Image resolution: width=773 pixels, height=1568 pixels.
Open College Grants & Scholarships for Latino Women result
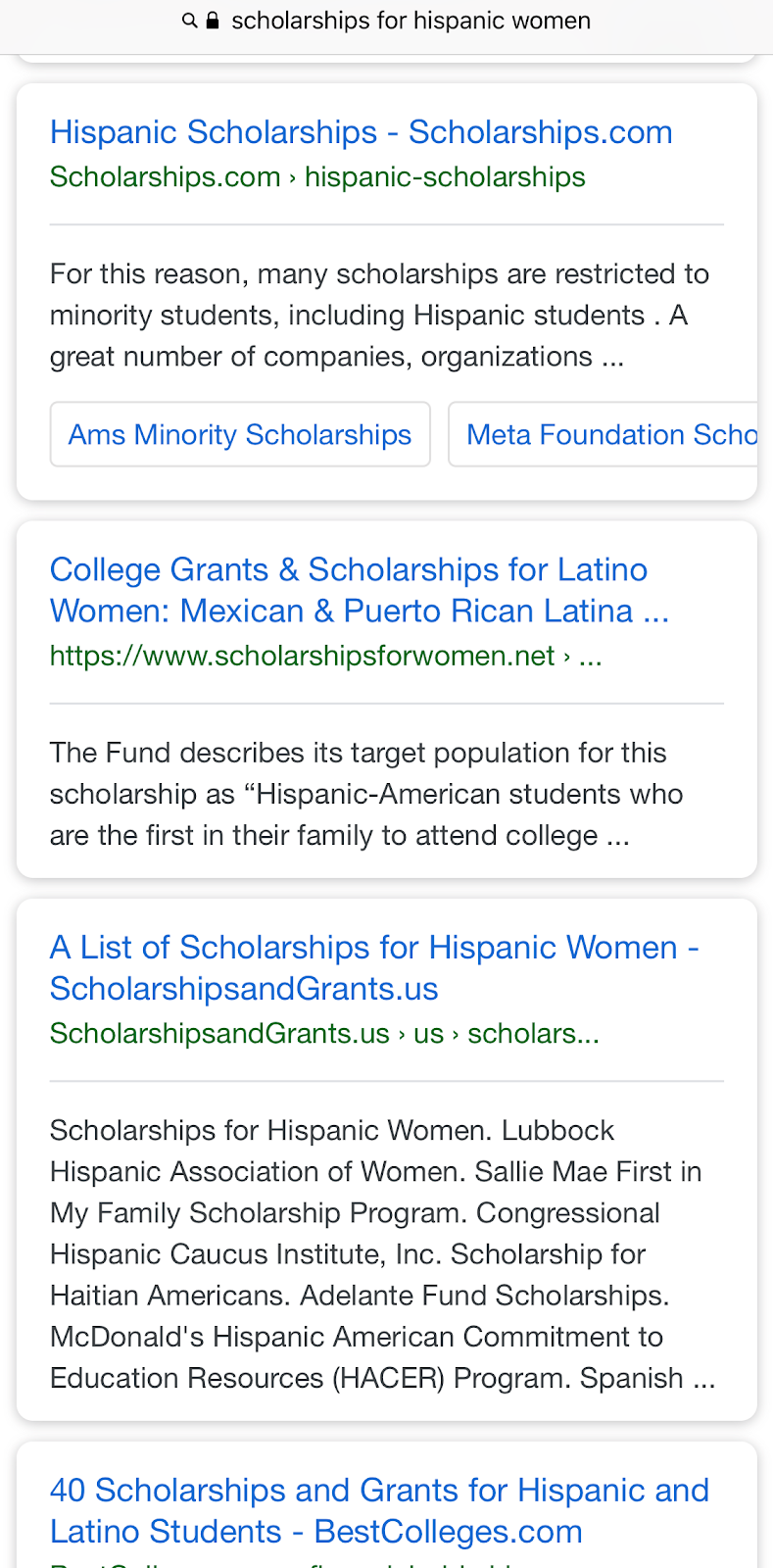click(x=359, y=590)
